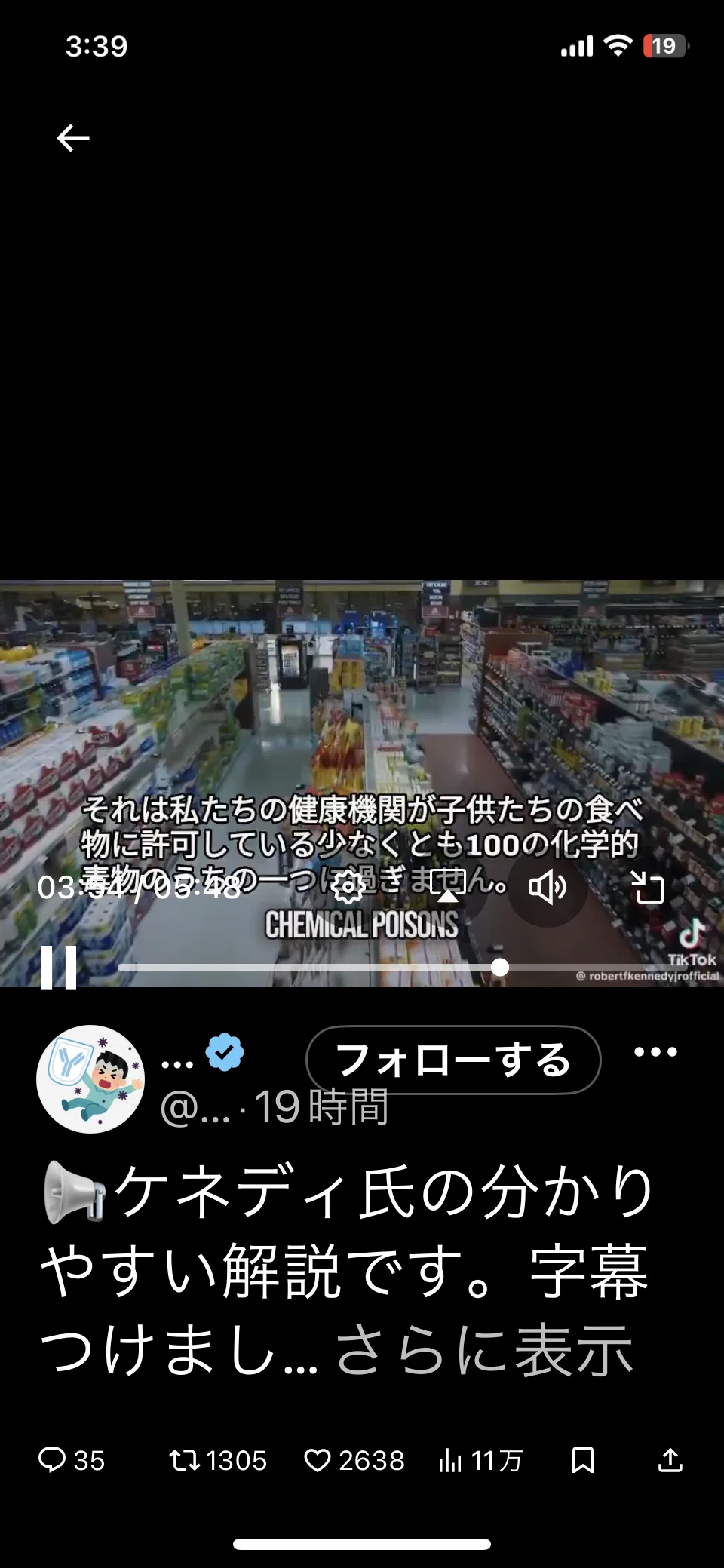Repost this post with 1305 reposts
Viewport: 724px width, 1568px height.
218,1460
